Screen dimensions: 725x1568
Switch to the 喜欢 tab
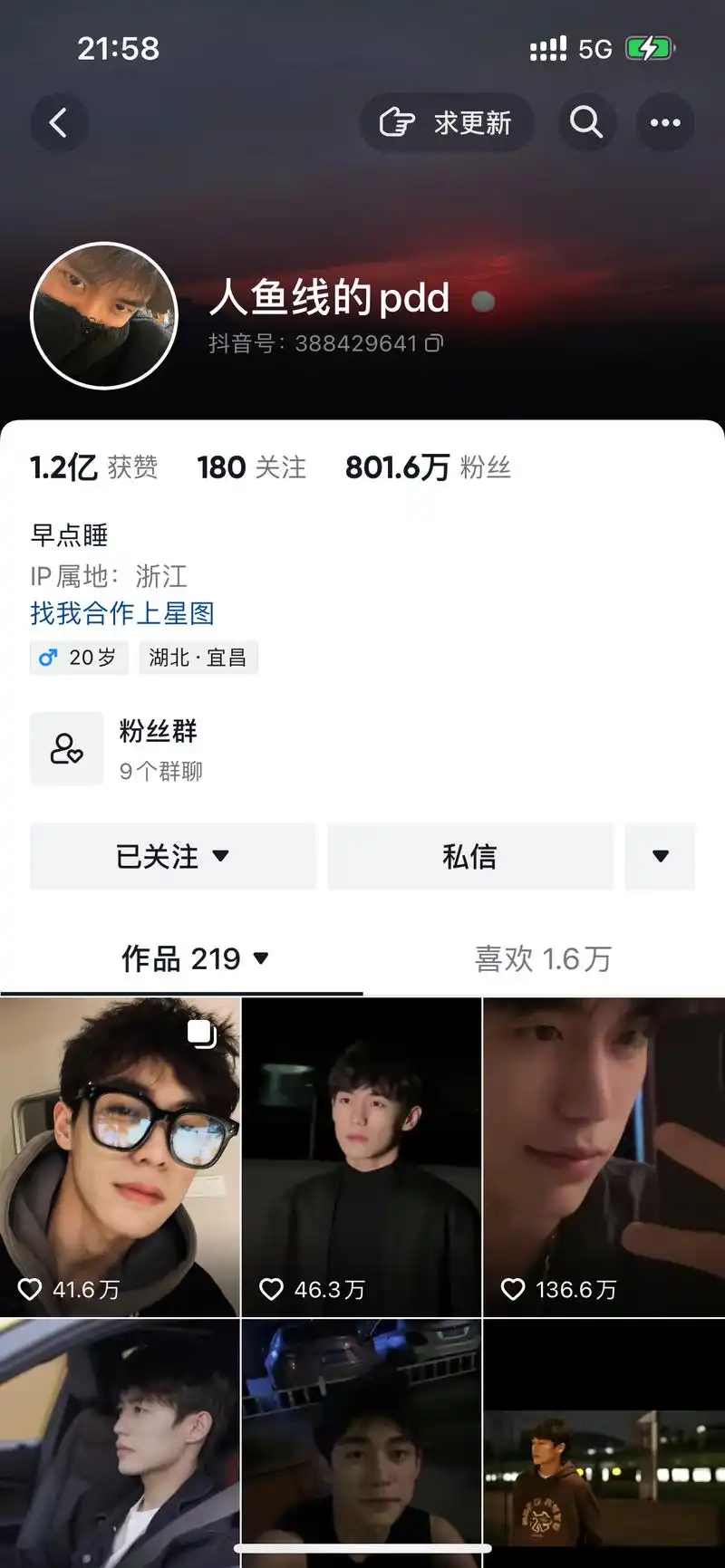[x=541, y=958]
